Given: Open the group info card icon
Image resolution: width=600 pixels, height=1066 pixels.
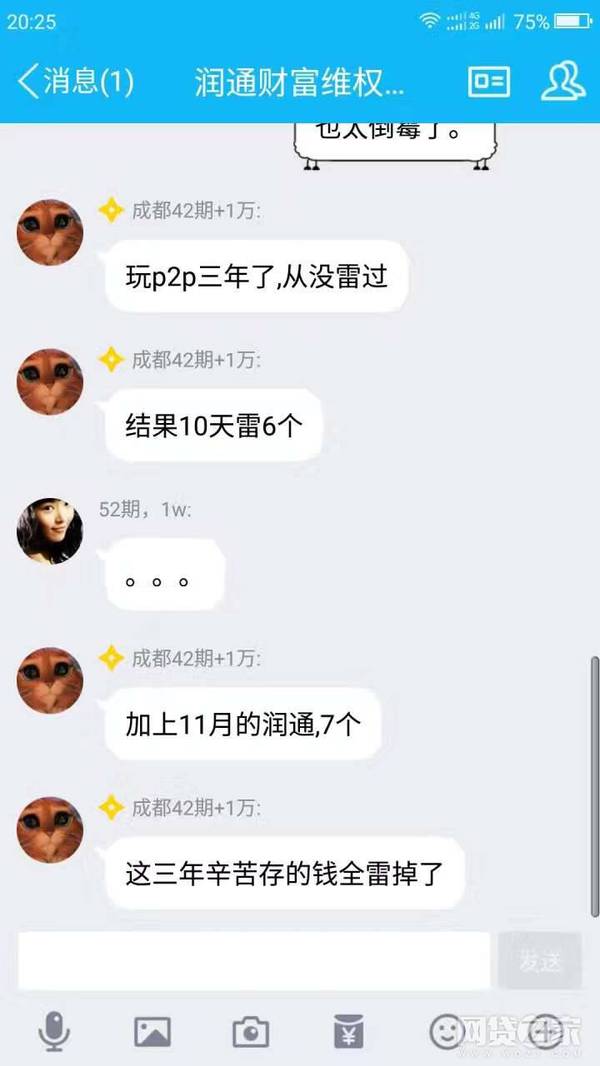Looking at the screenshot, I should coord(489,82).
